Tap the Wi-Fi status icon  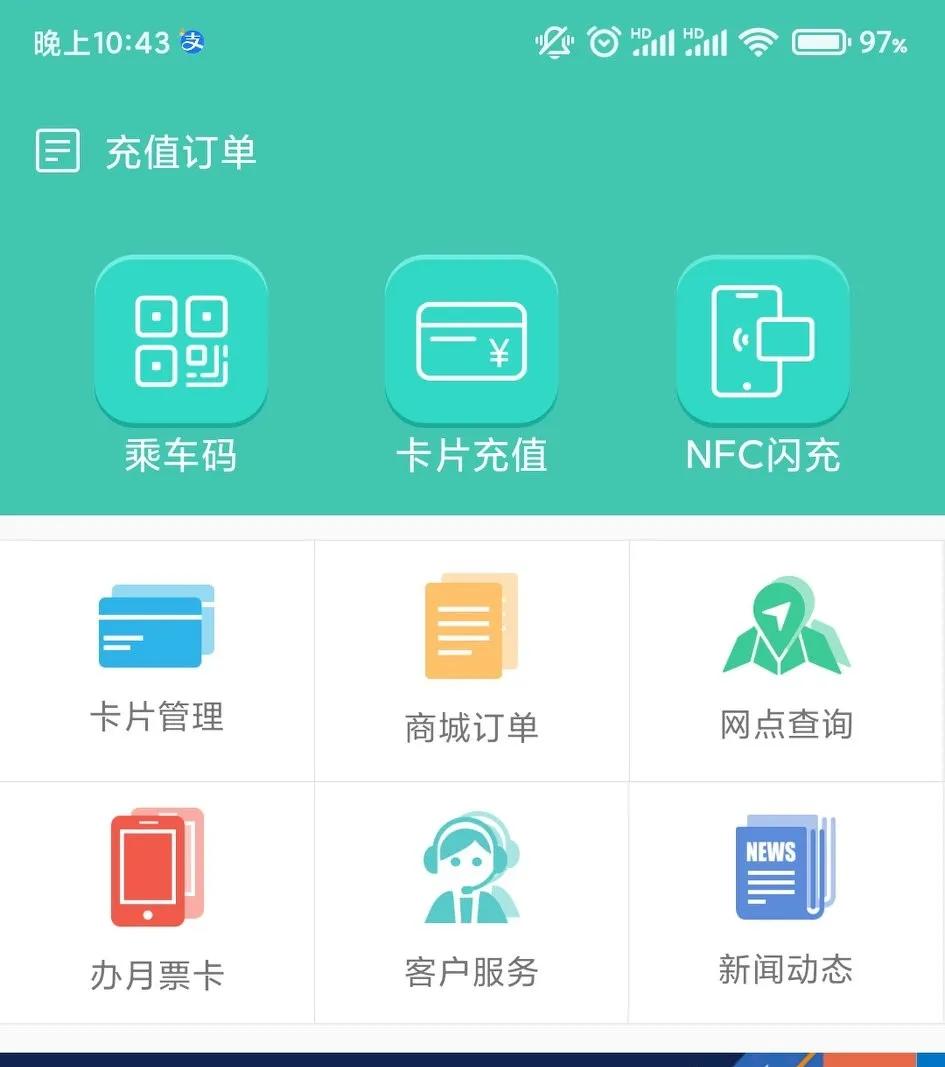click(760, 42)
